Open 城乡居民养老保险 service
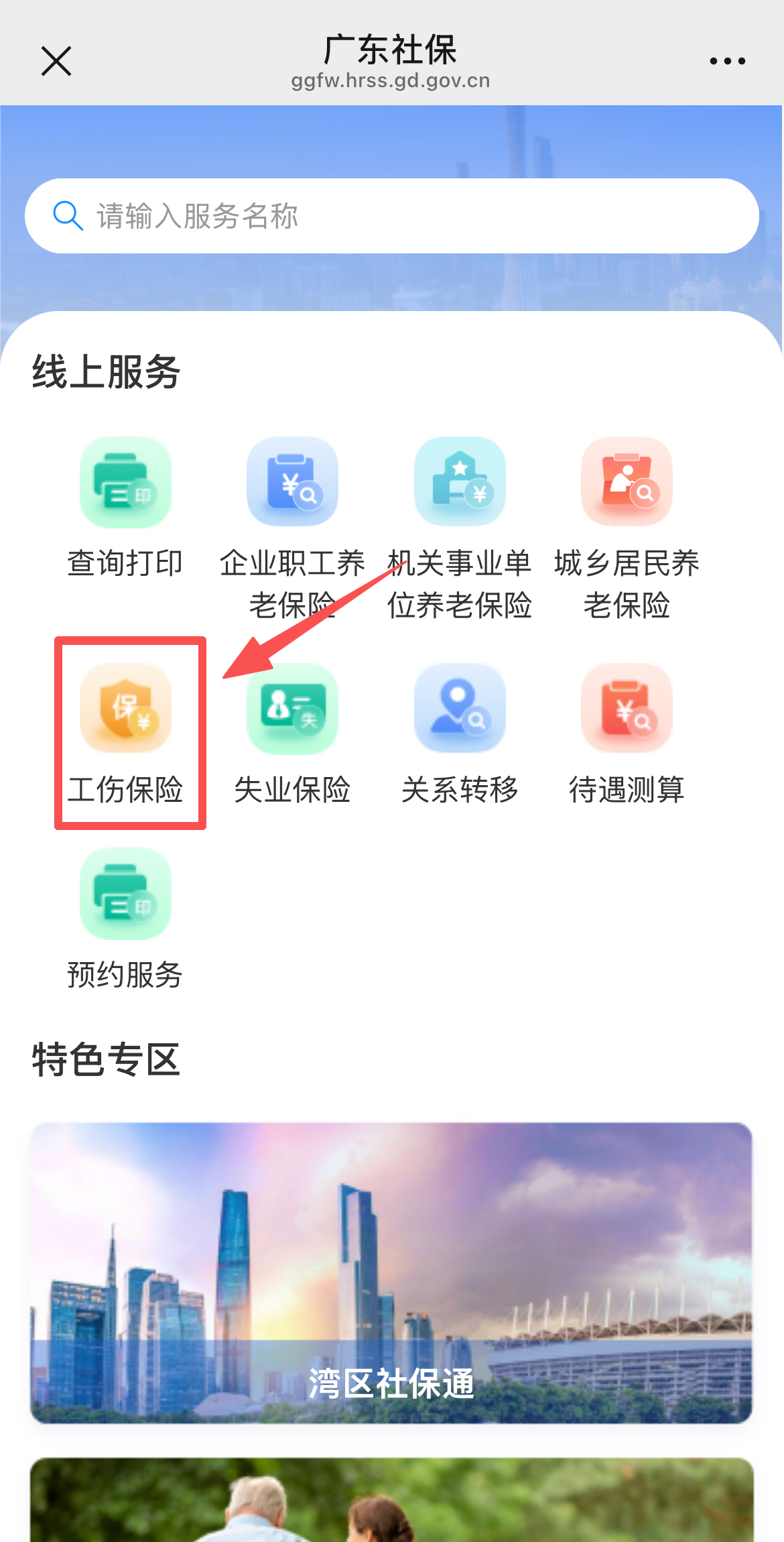 [x=627, y=484]
